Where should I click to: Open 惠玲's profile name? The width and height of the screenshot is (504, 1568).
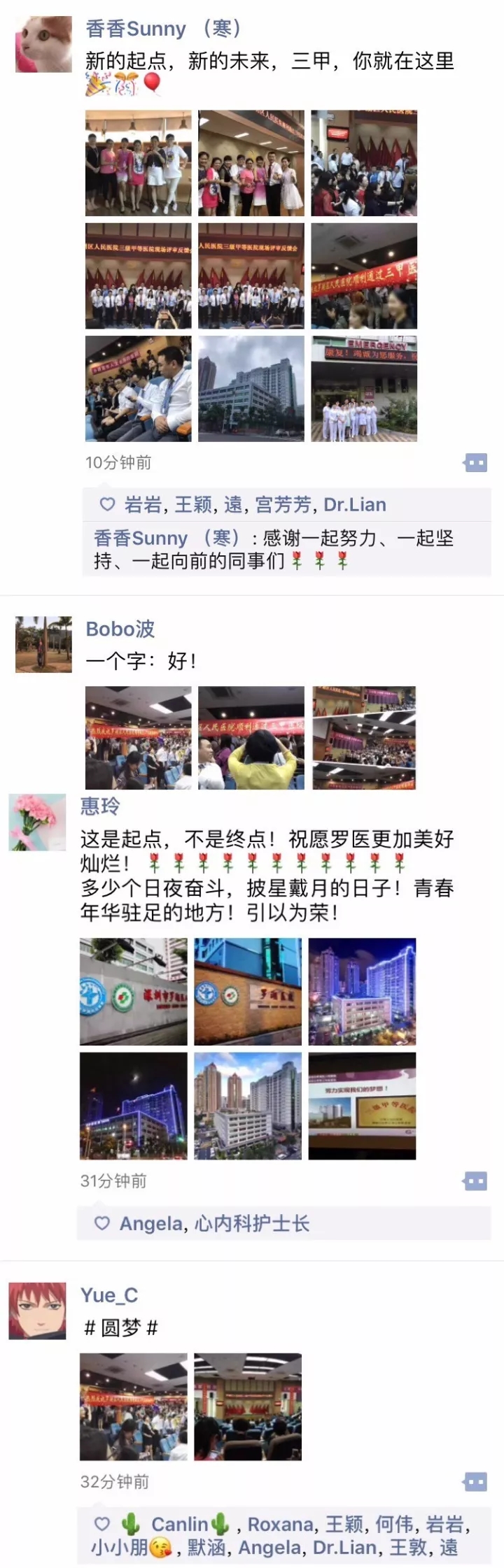100,806
